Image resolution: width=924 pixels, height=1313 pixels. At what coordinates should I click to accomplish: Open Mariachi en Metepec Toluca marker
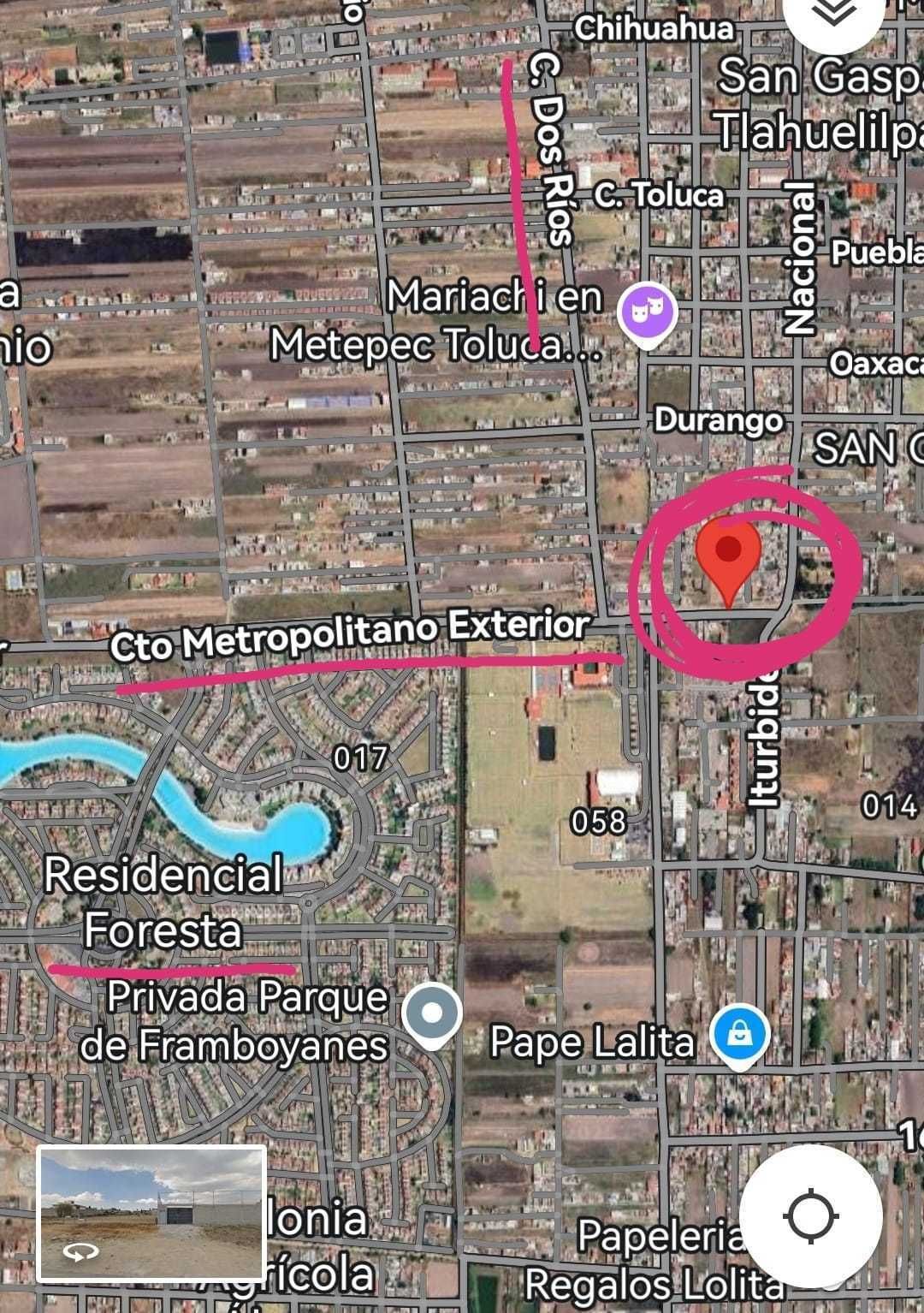pos(649,313)
